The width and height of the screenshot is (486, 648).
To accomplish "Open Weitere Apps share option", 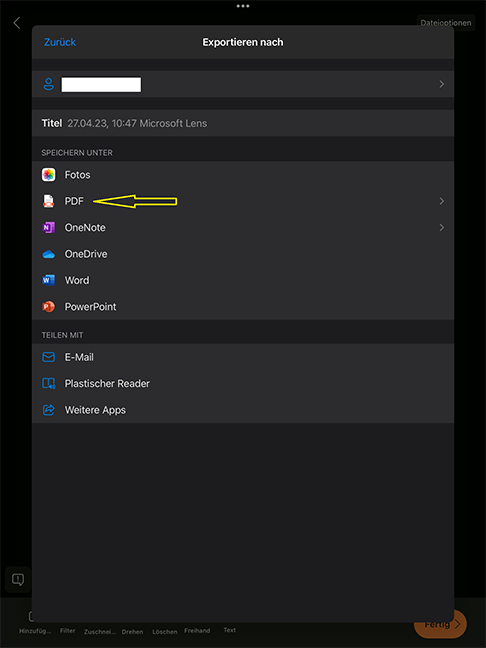I will pos(243,410).
